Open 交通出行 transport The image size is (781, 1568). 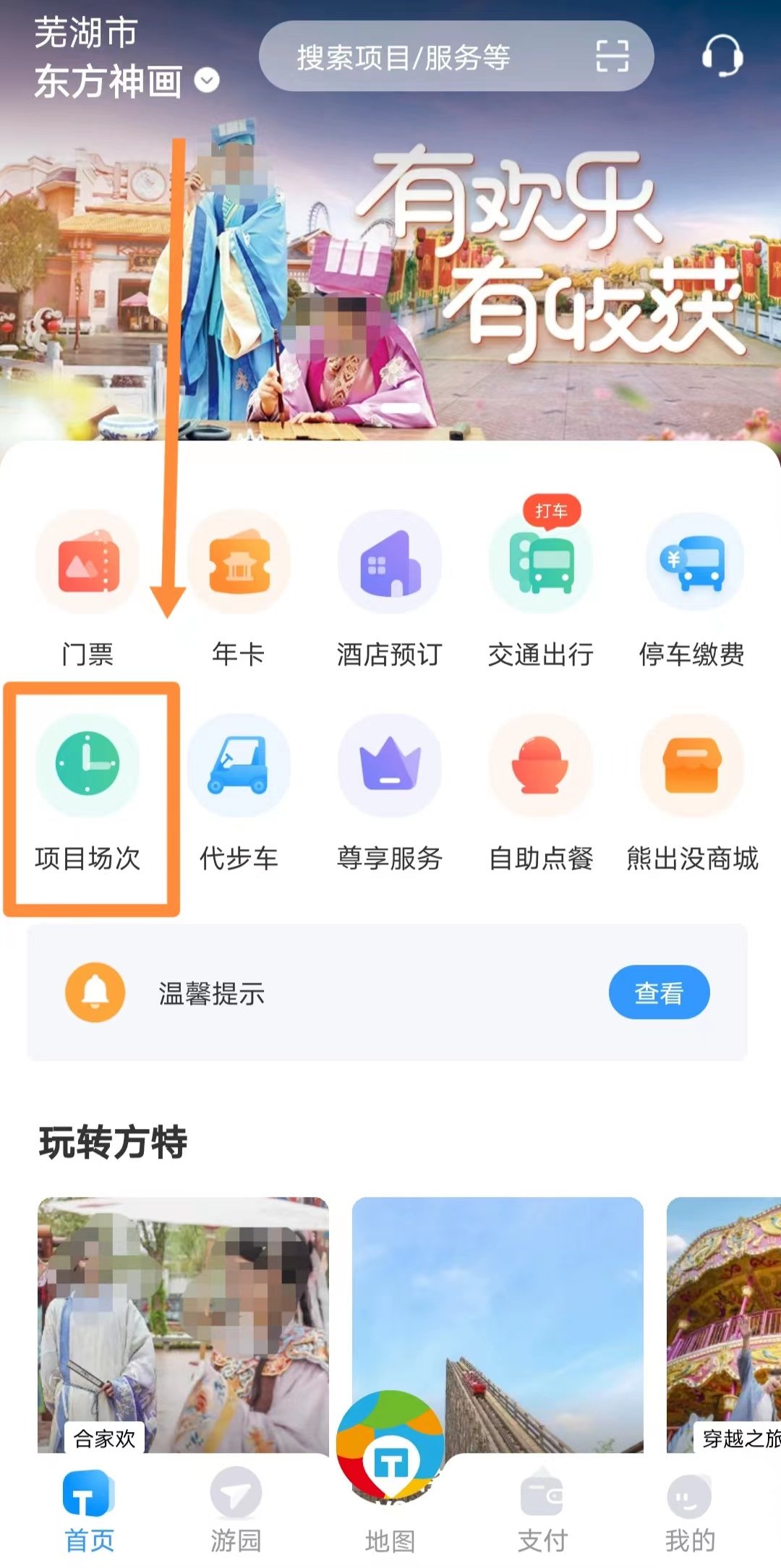coord(541,587)
